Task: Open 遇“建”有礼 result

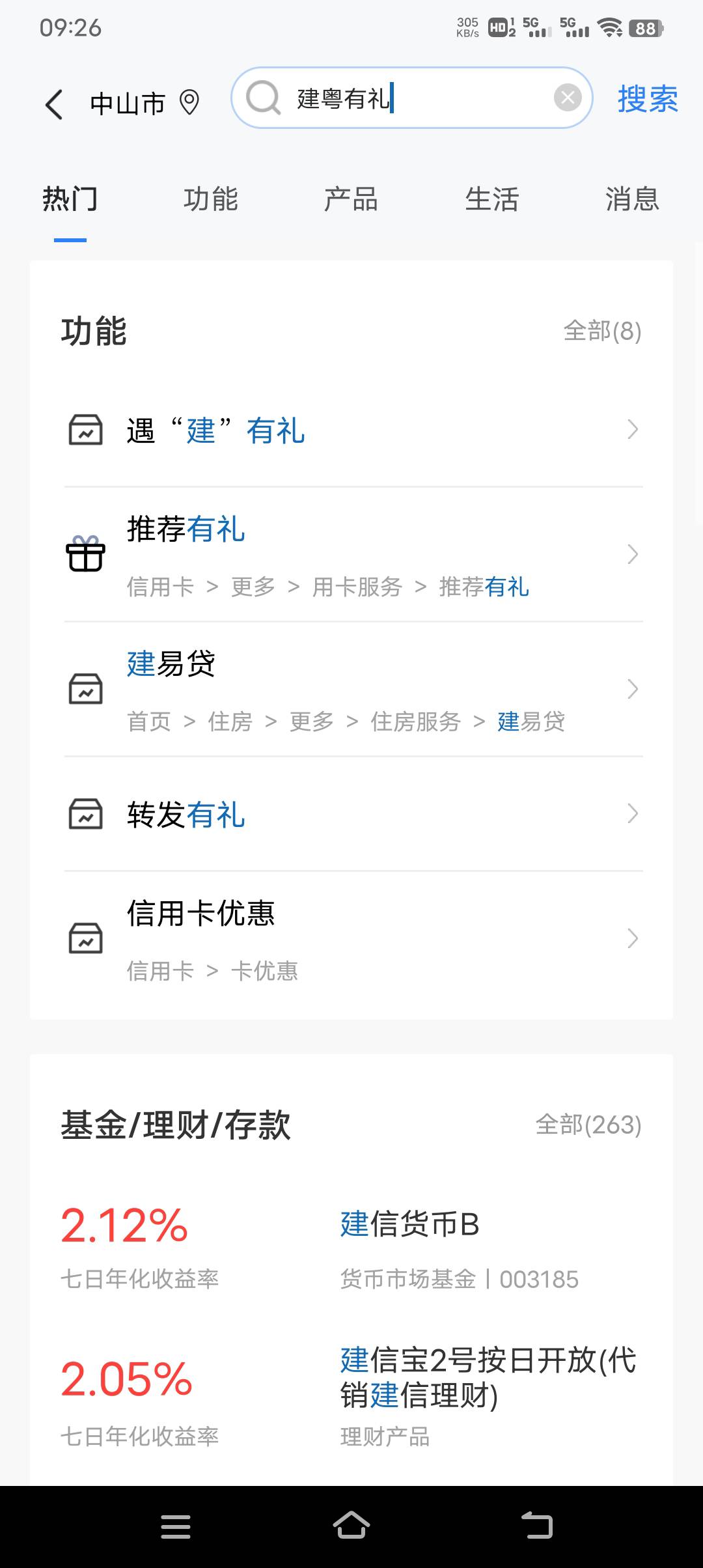Action: coord(351,430)
